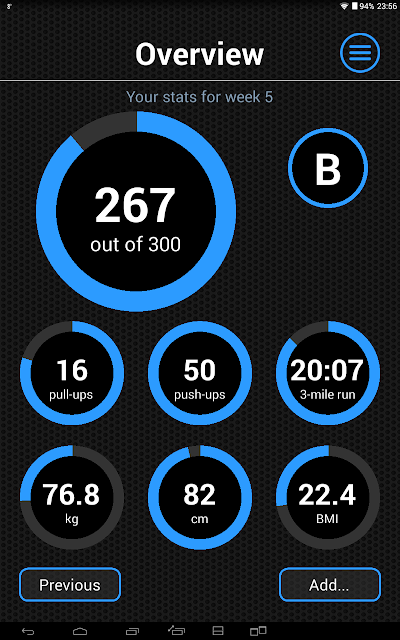The width and height of the screenshot is (400, 640).
Task: Tap the system home button
Action: click(x=80, y=631)
